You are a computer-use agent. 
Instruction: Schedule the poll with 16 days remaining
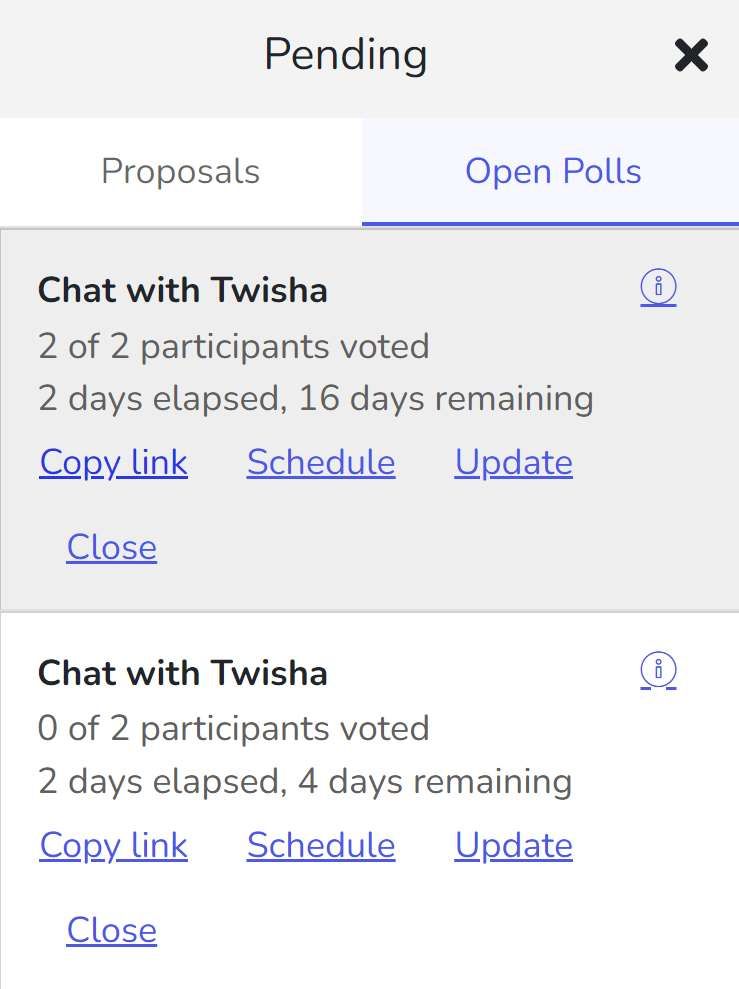tap(321, 463)
